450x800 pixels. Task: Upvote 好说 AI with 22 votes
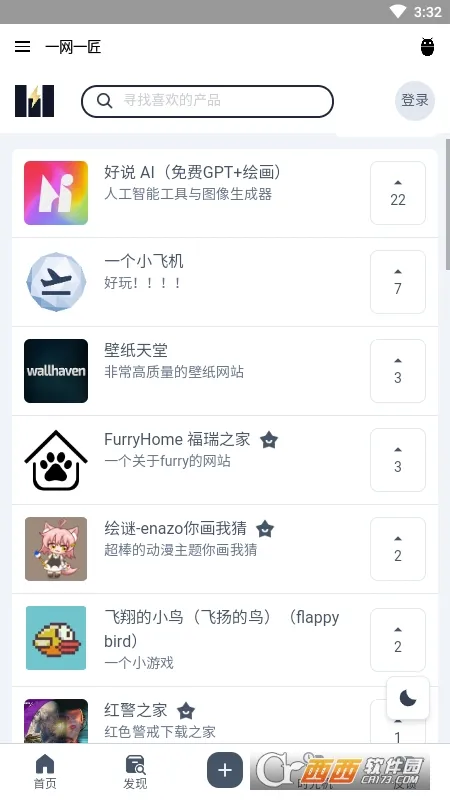(x=398, y=193)
